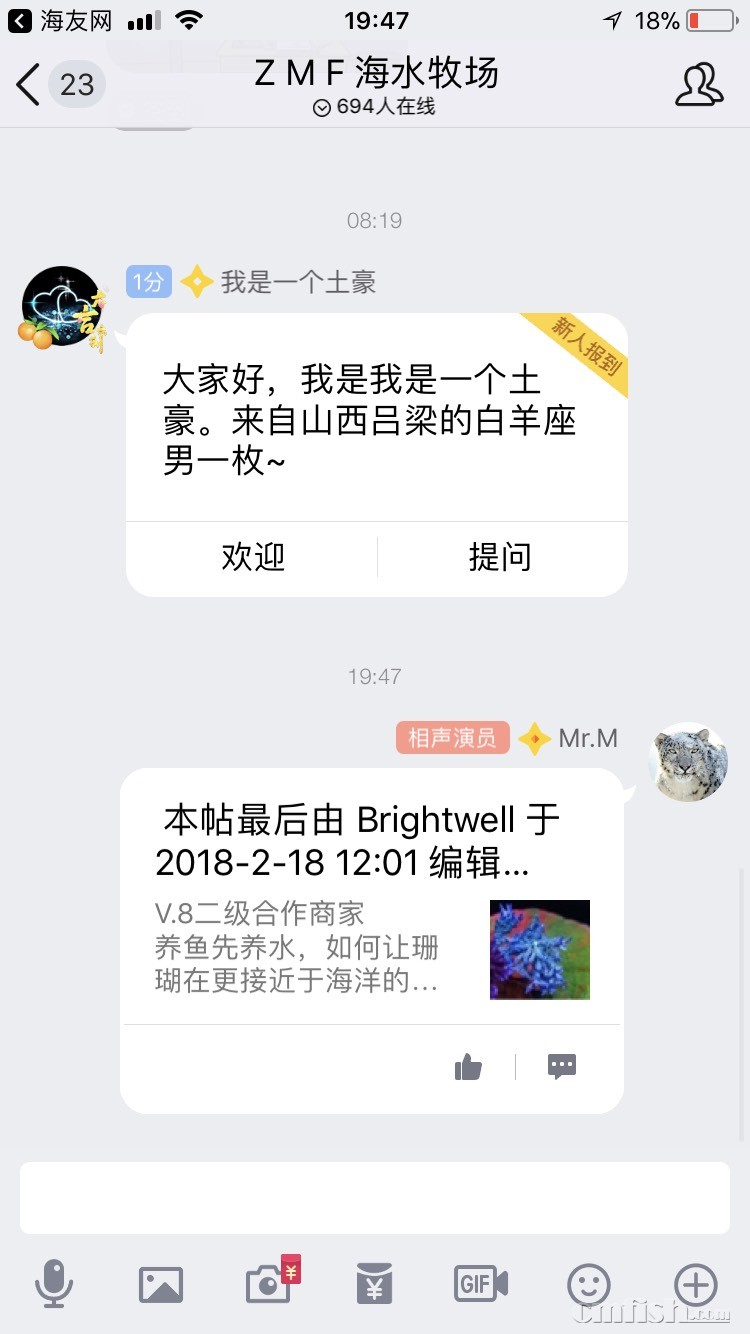Open the GIF video recorder
The height and width of the screenshot is (1334, 750).
pyautogui.click(x=481, y=1283)
